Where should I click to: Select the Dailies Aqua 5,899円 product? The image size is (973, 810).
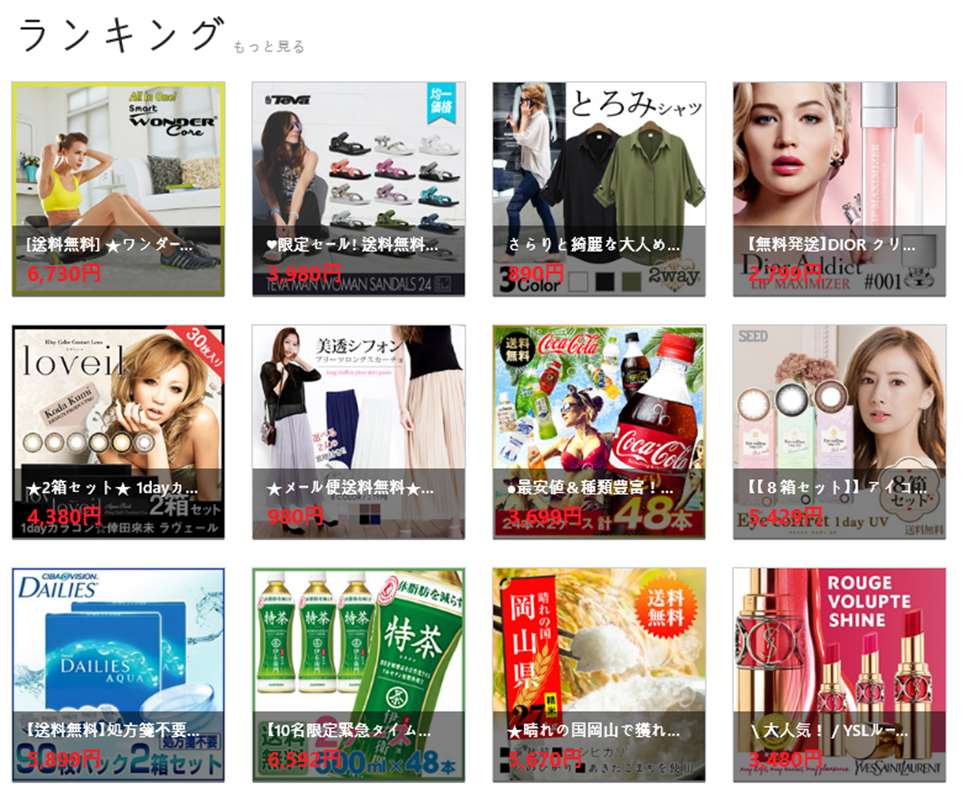tap(118, 675)
